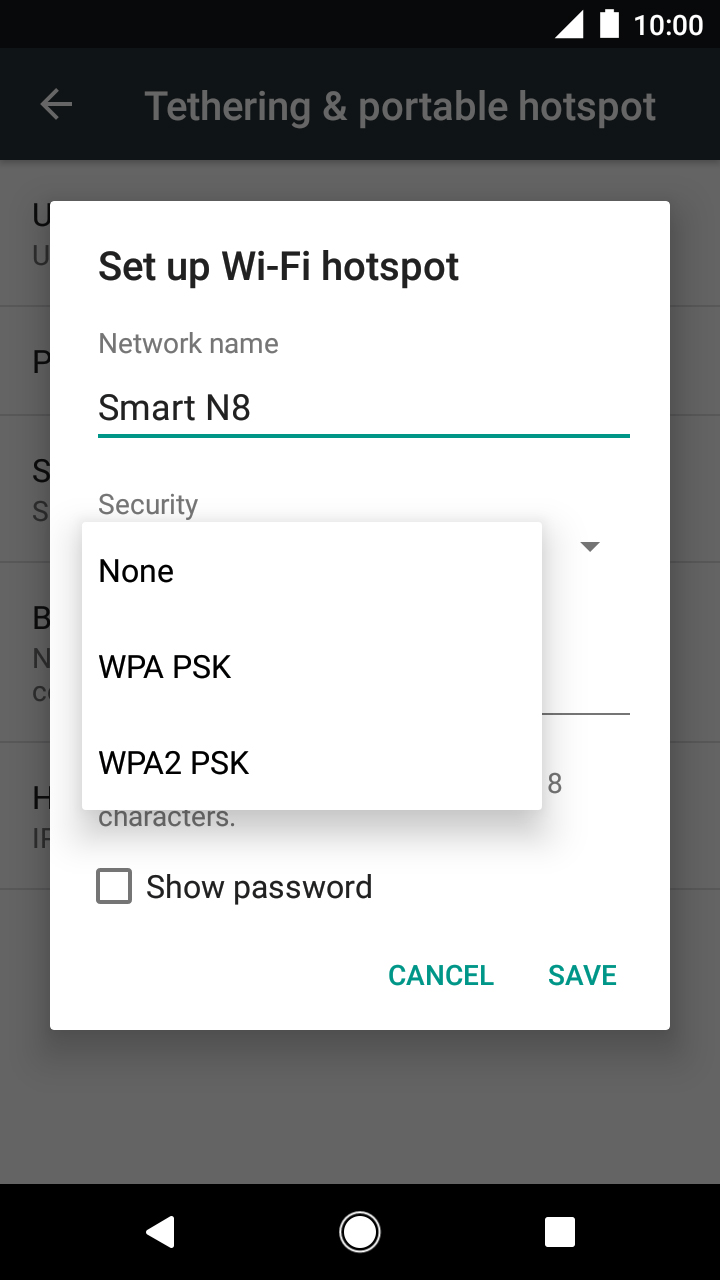Tap the Security dropdown arrow
Viewport: 720px width, 1280px height.
pos(590,546)
